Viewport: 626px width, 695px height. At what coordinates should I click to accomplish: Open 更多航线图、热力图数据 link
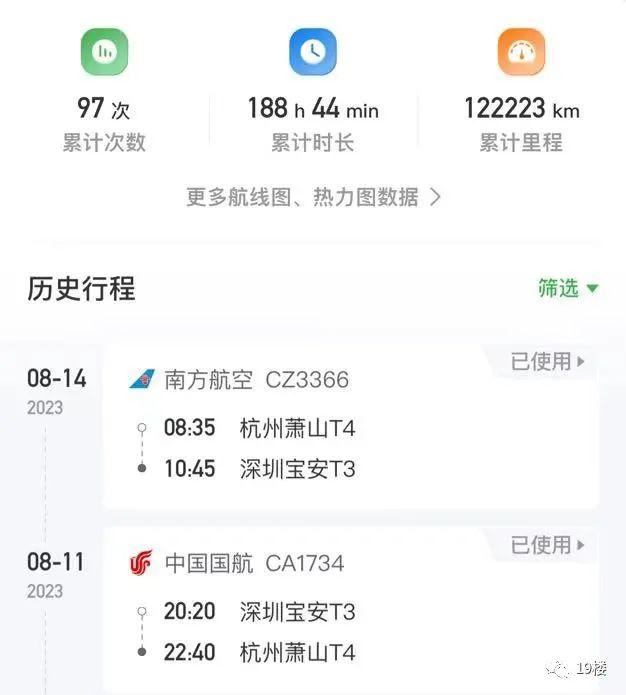click(313, 197)
